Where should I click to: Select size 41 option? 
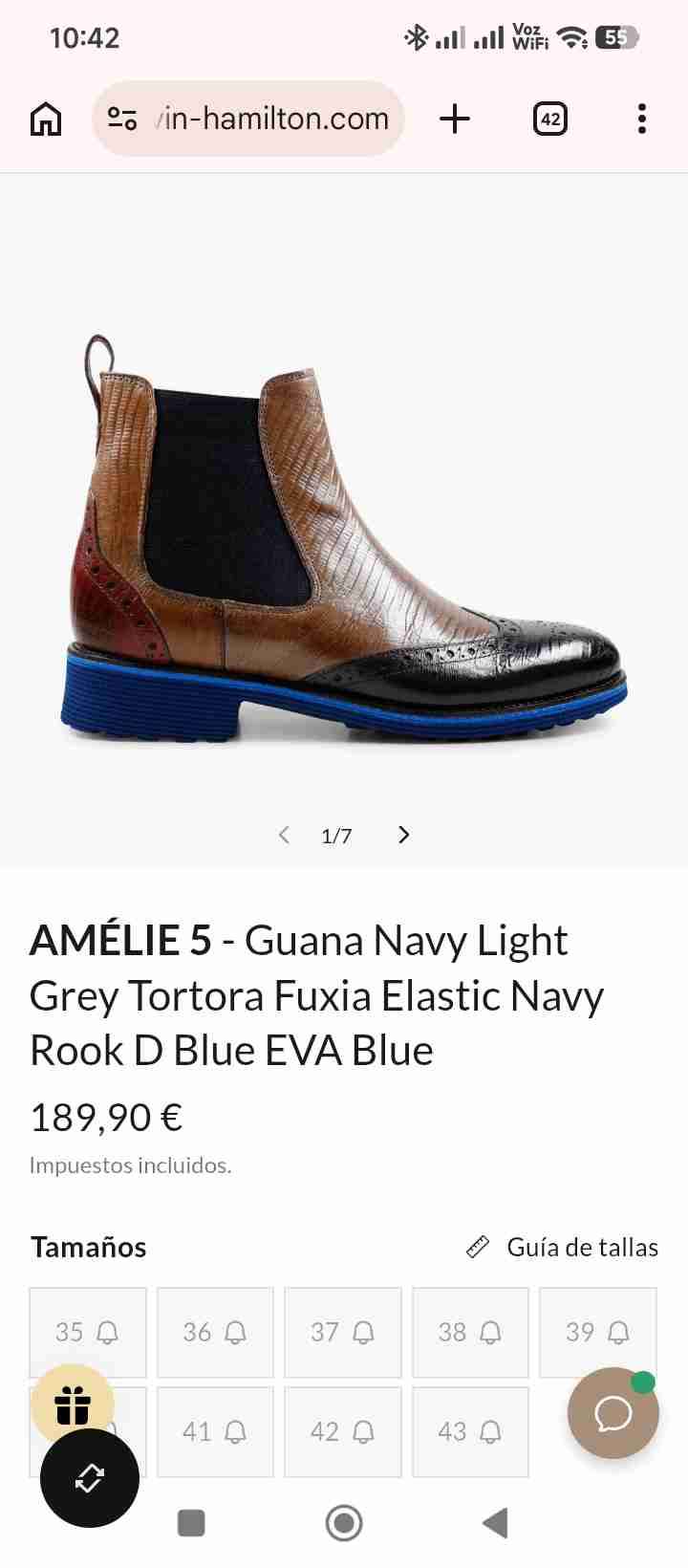coord(215,1432)
